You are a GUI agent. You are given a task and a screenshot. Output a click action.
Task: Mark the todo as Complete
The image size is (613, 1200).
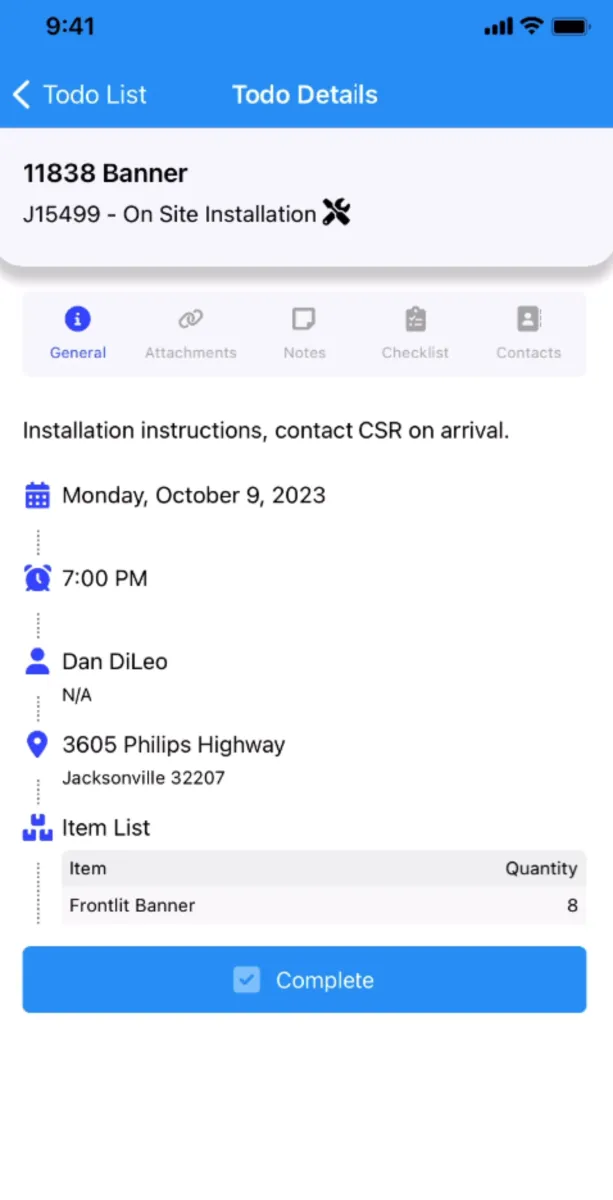coord(304,980)
